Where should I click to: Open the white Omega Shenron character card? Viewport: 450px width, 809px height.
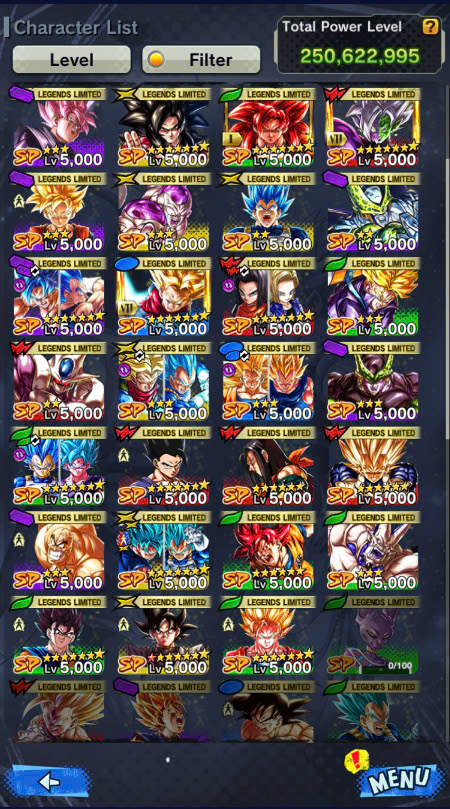coord(372,551)
